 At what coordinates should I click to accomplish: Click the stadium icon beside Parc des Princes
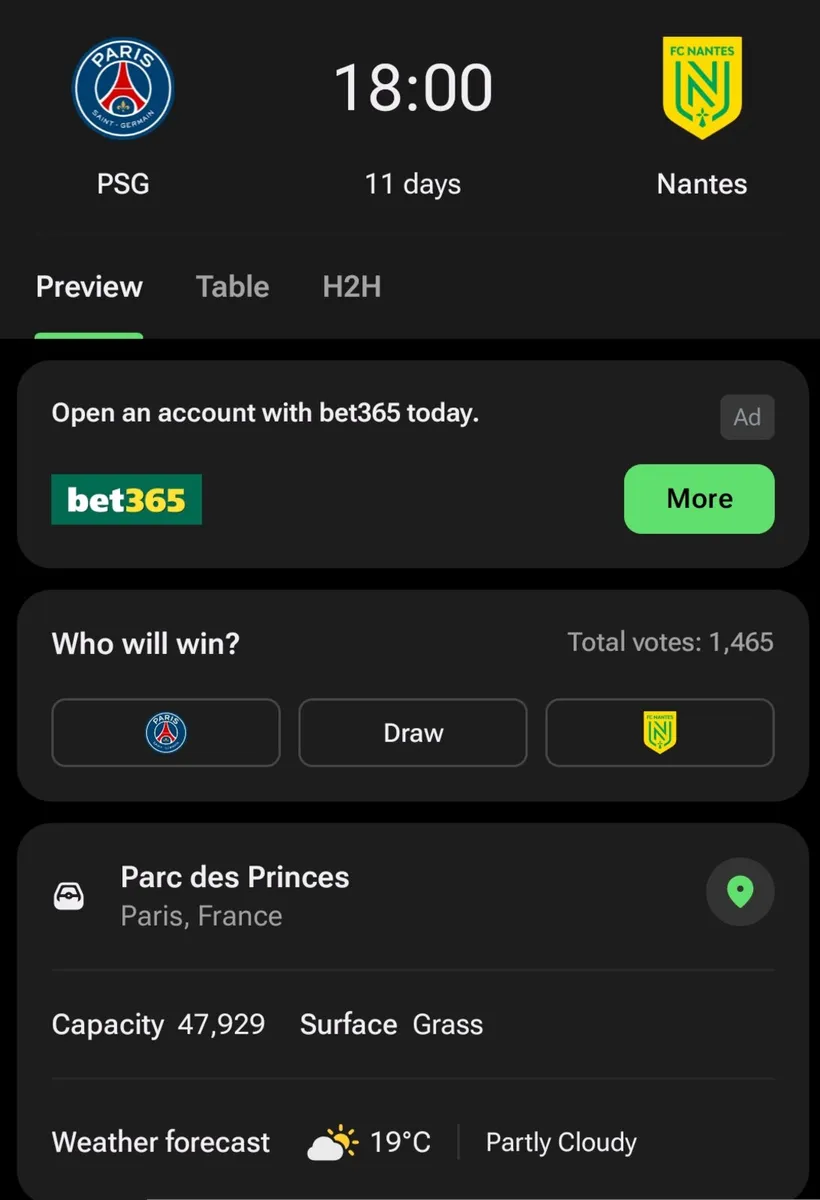pyautogui.click(x=68, y=895)
